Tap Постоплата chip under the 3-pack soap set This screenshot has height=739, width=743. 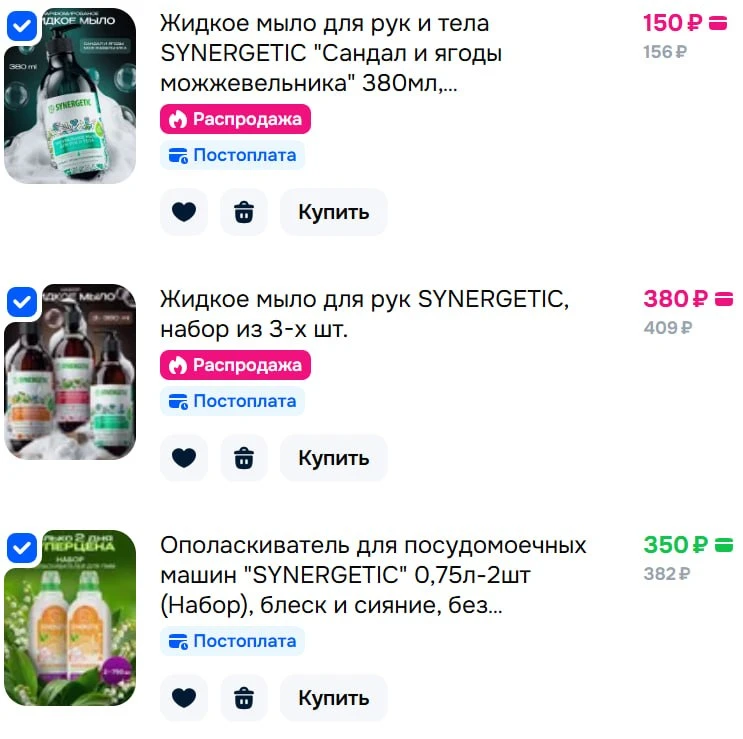(232, 401)
